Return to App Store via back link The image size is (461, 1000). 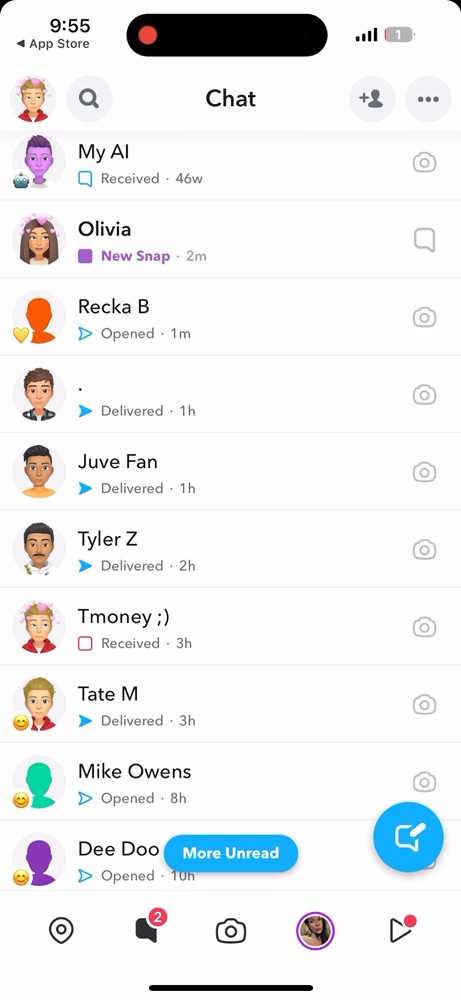pyautogui.click(x=53, y=44)
